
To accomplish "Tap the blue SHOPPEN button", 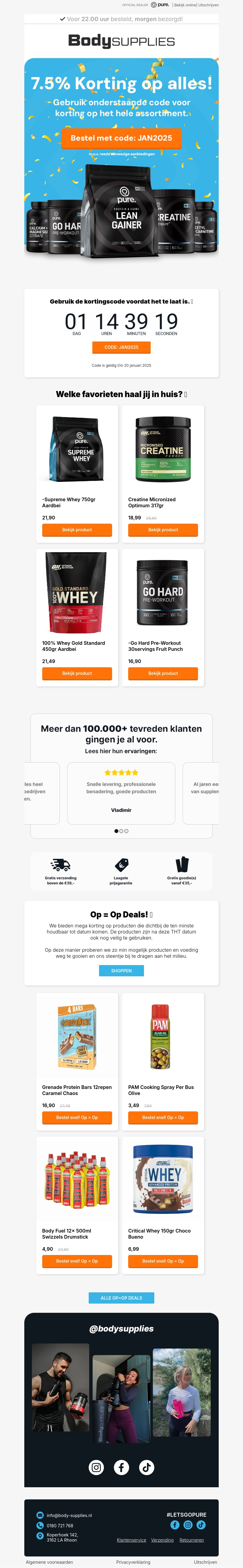I will point(121,970).
